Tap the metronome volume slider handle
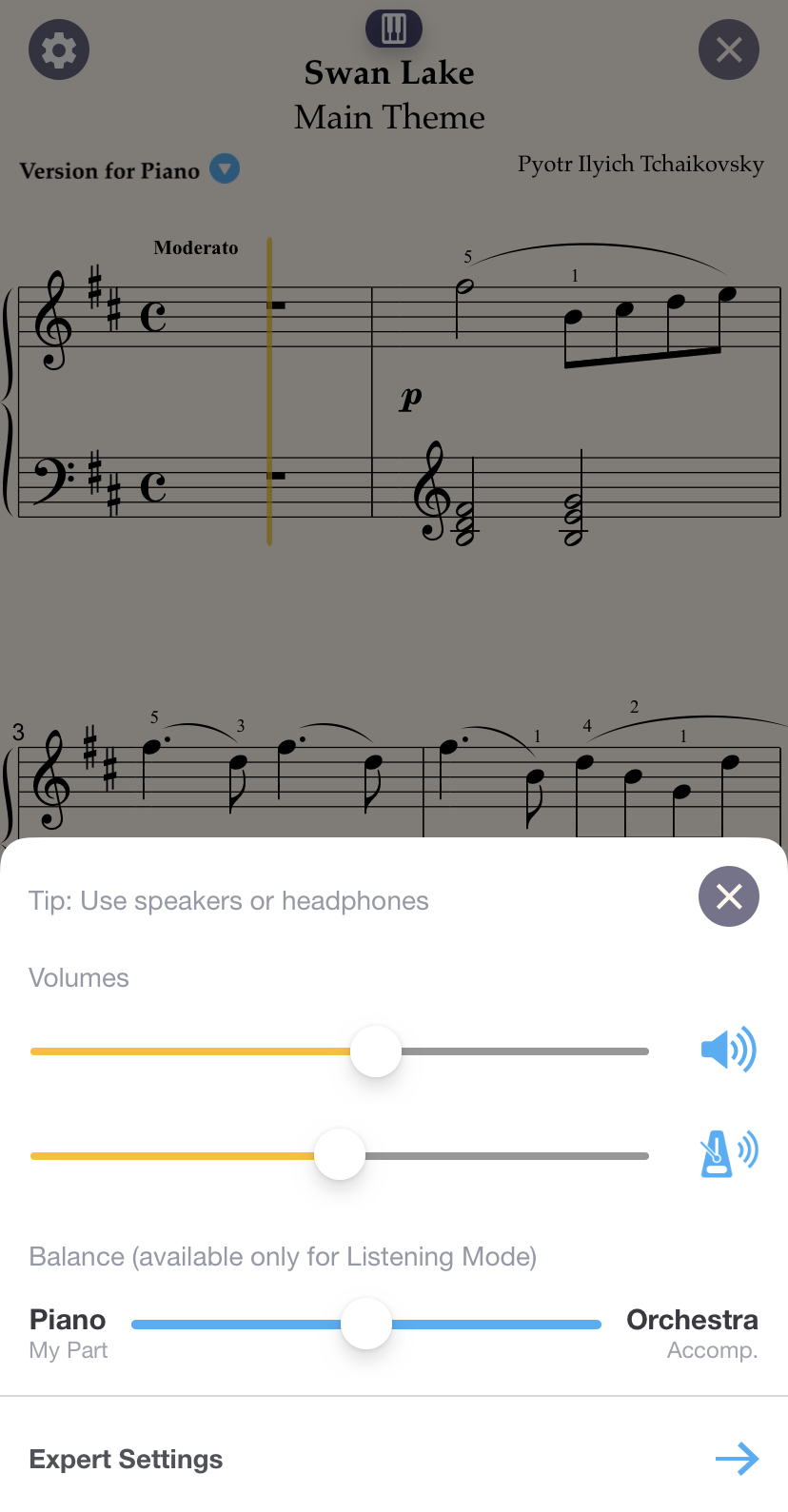 340,1155
